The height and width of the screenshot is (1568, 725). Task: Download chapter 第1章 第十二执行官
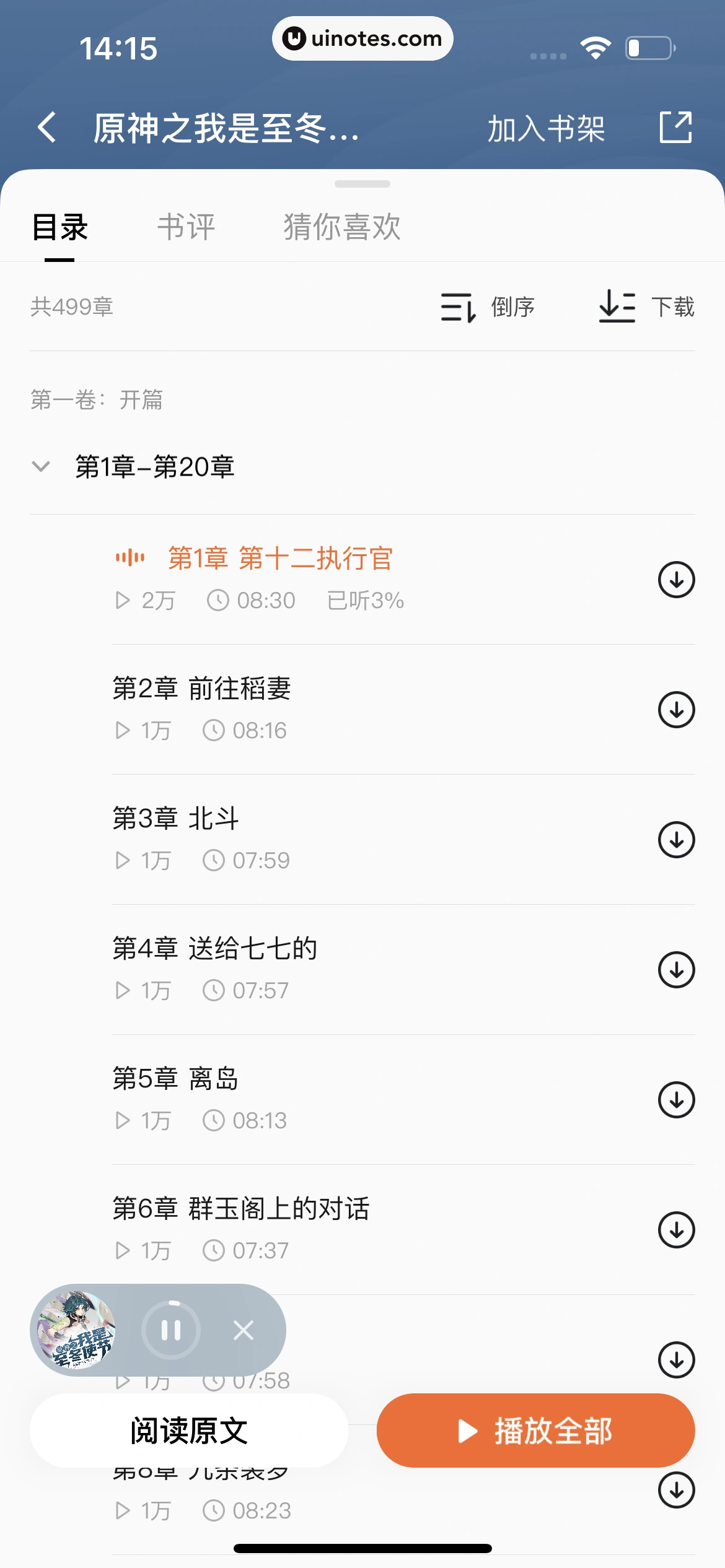676,580
